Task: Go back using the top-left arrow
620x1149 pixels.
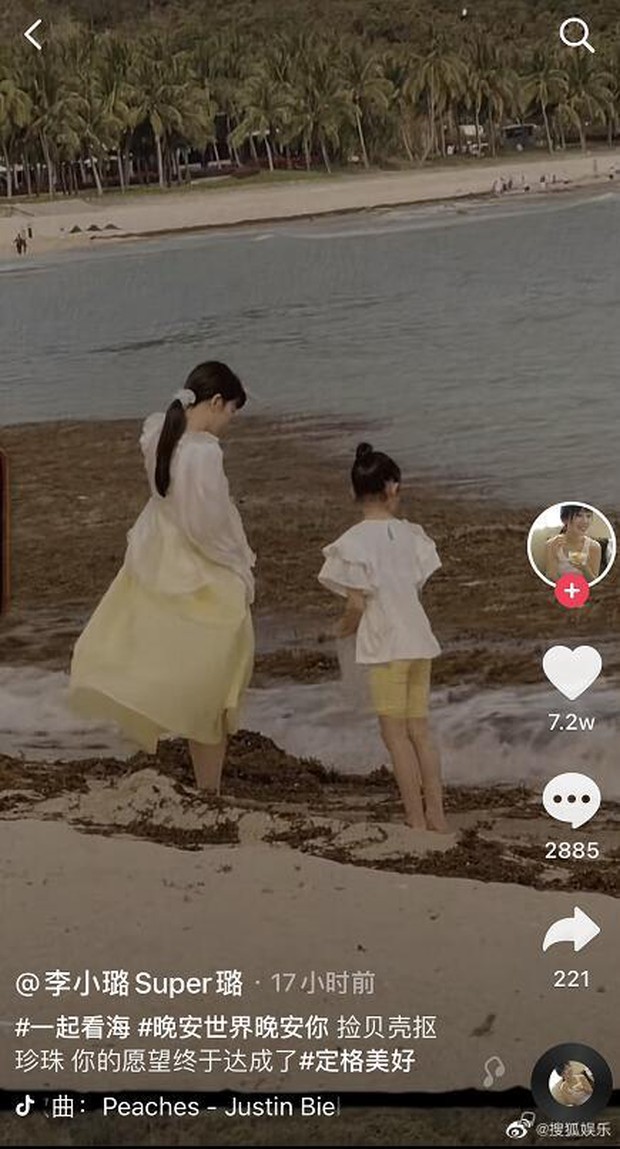Action: [x=33, y=35]
